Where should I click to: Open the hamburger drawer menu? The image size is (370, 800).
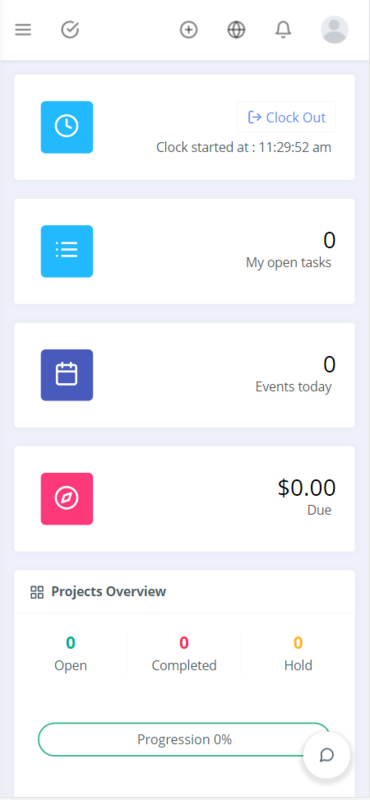[23, 30]
